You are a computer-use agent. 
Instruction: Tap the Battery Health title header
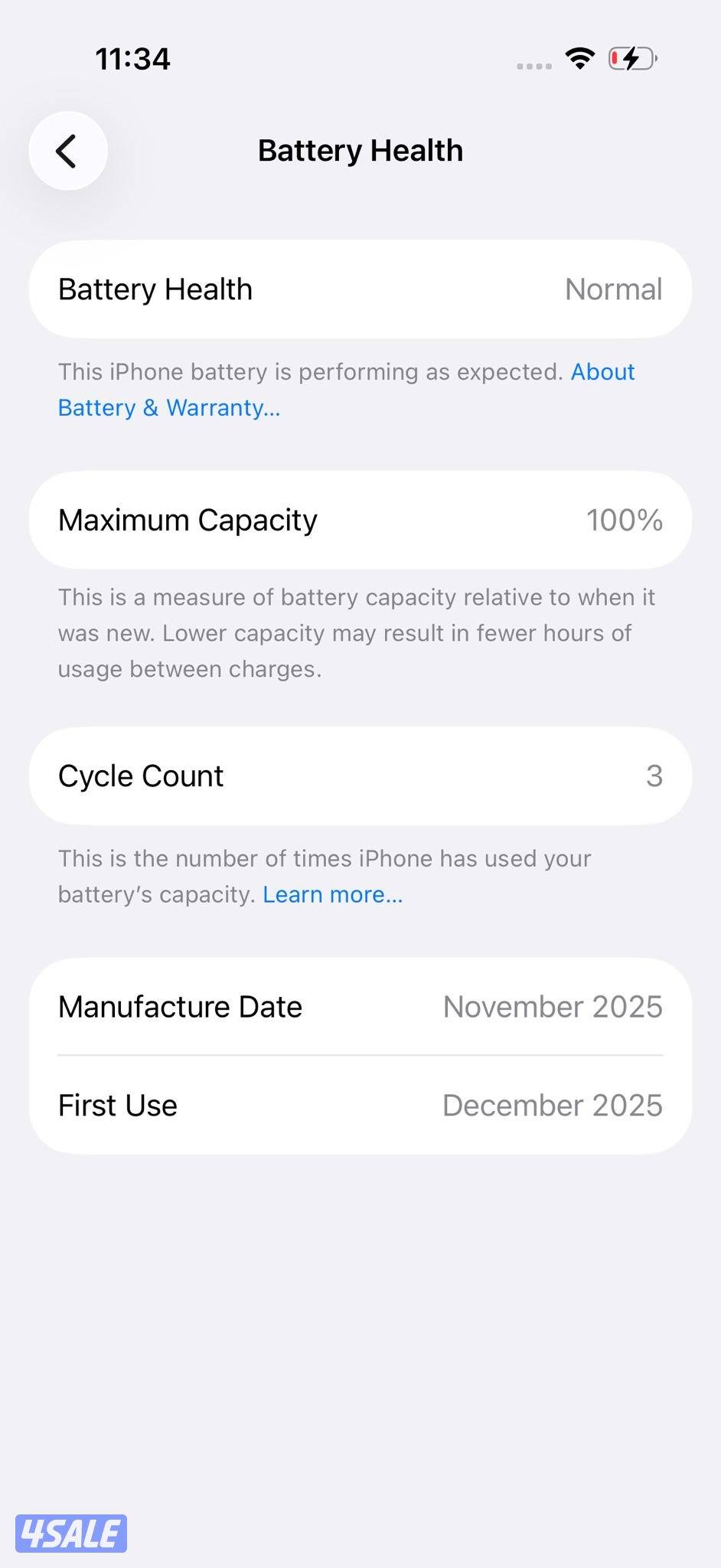(x=360, y=150)
